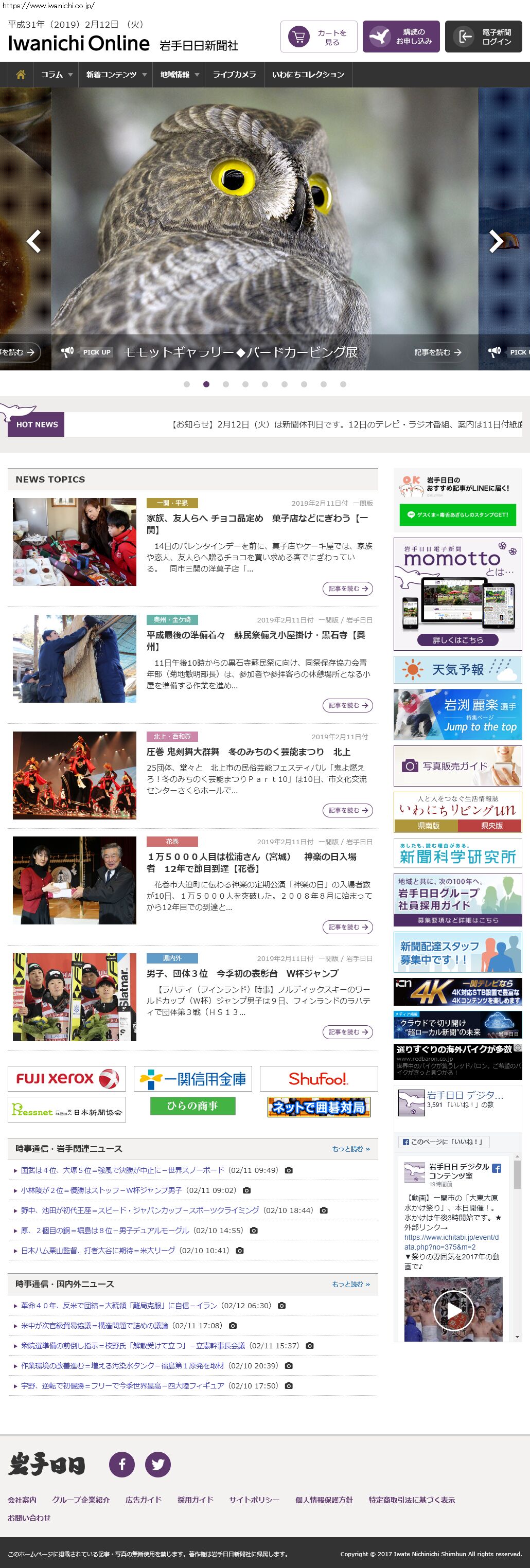The height and width of the screenshot is (1568, 530).
Task: Open the 天気予報 weather banner
Action: click(457, 670)
